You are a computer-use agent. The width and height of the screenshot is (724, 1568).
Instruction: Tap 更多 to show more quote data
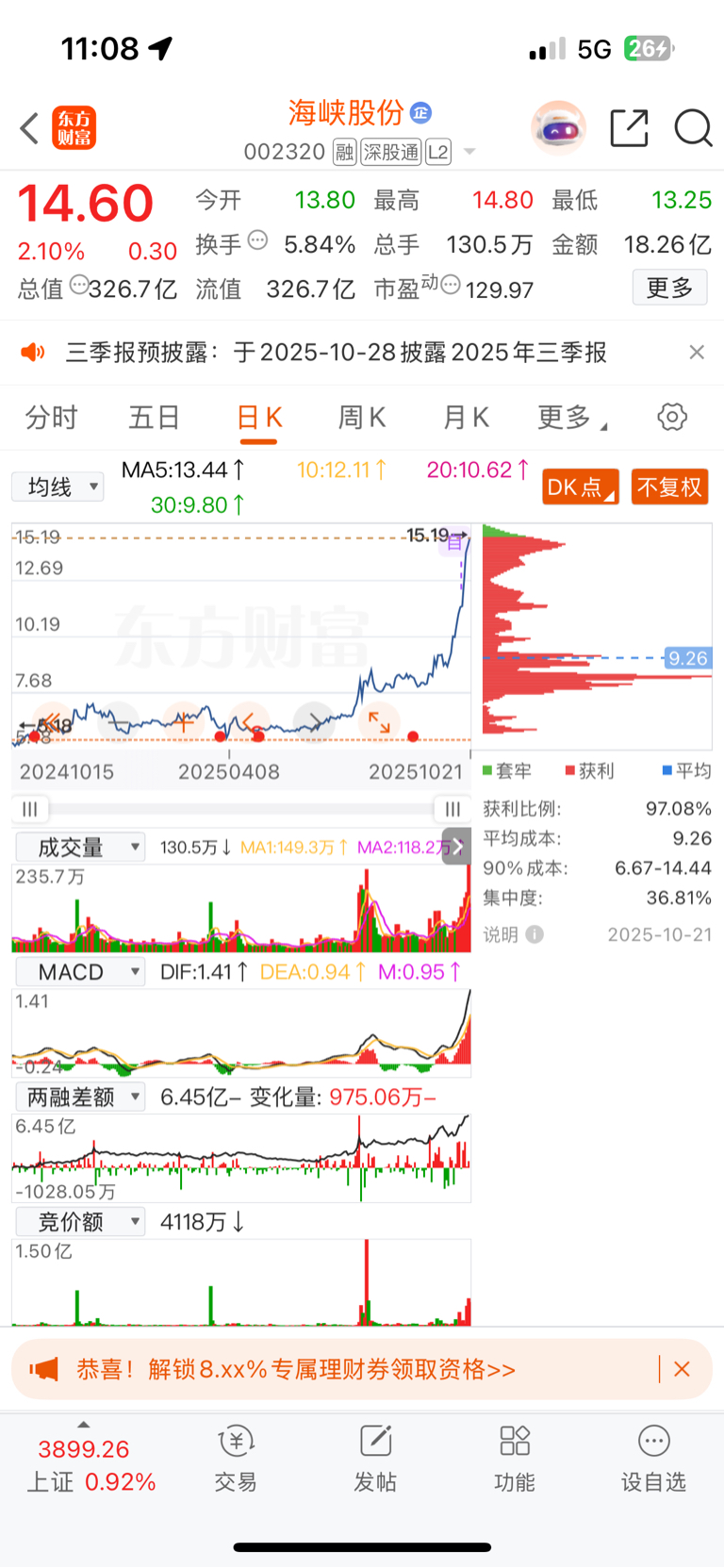point(669,288)
